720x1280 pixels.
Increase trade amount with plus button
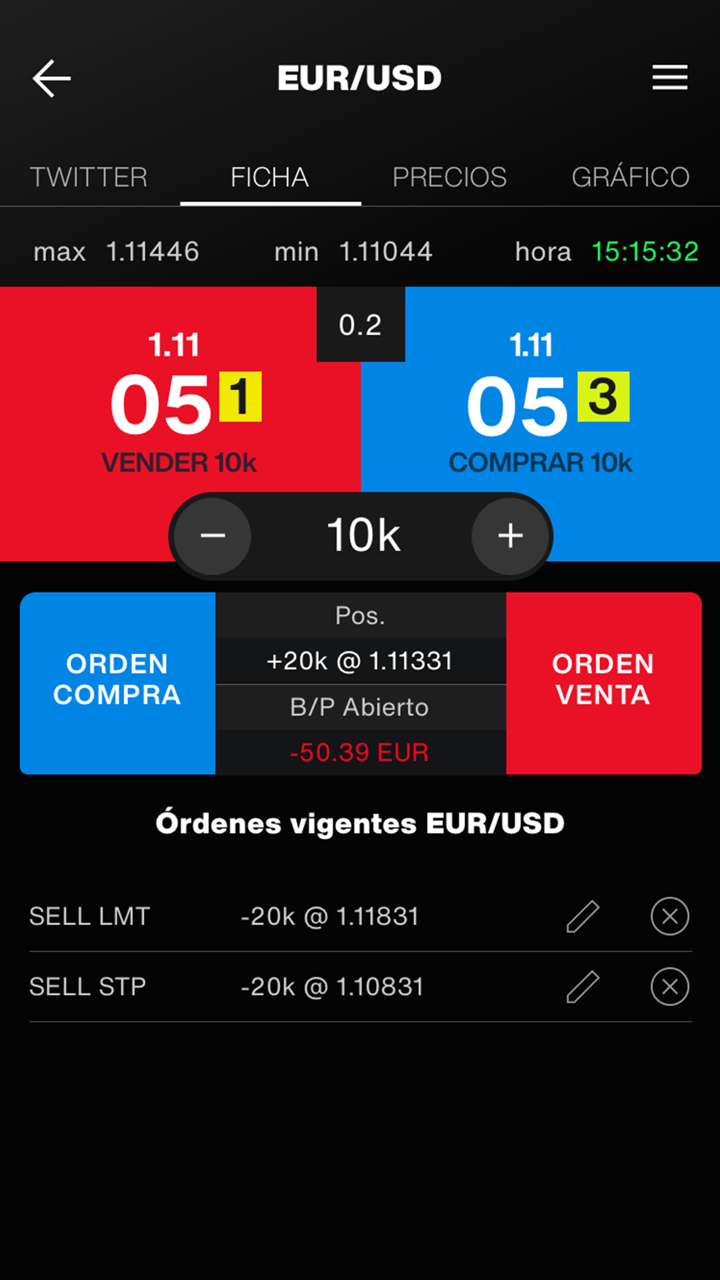(x=510, y=536)
